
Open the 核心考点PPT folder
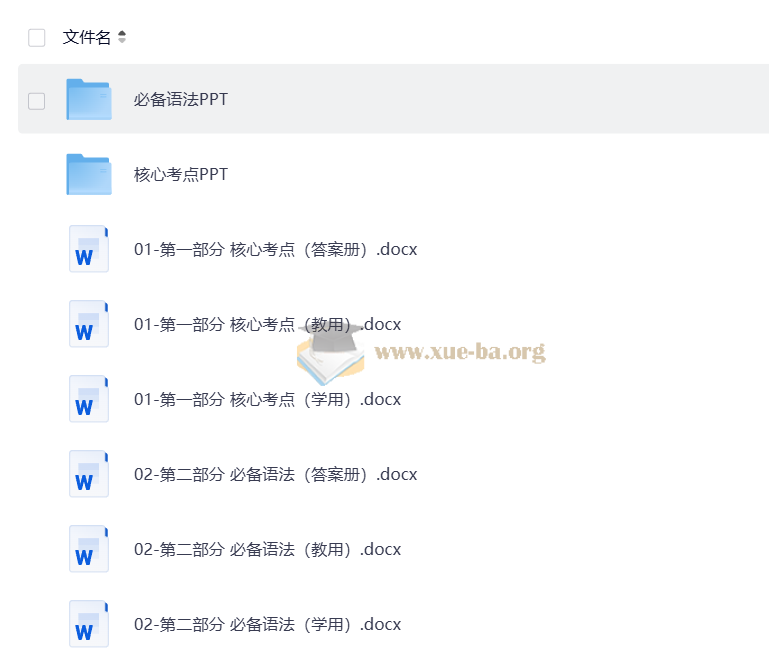point(181,175)
